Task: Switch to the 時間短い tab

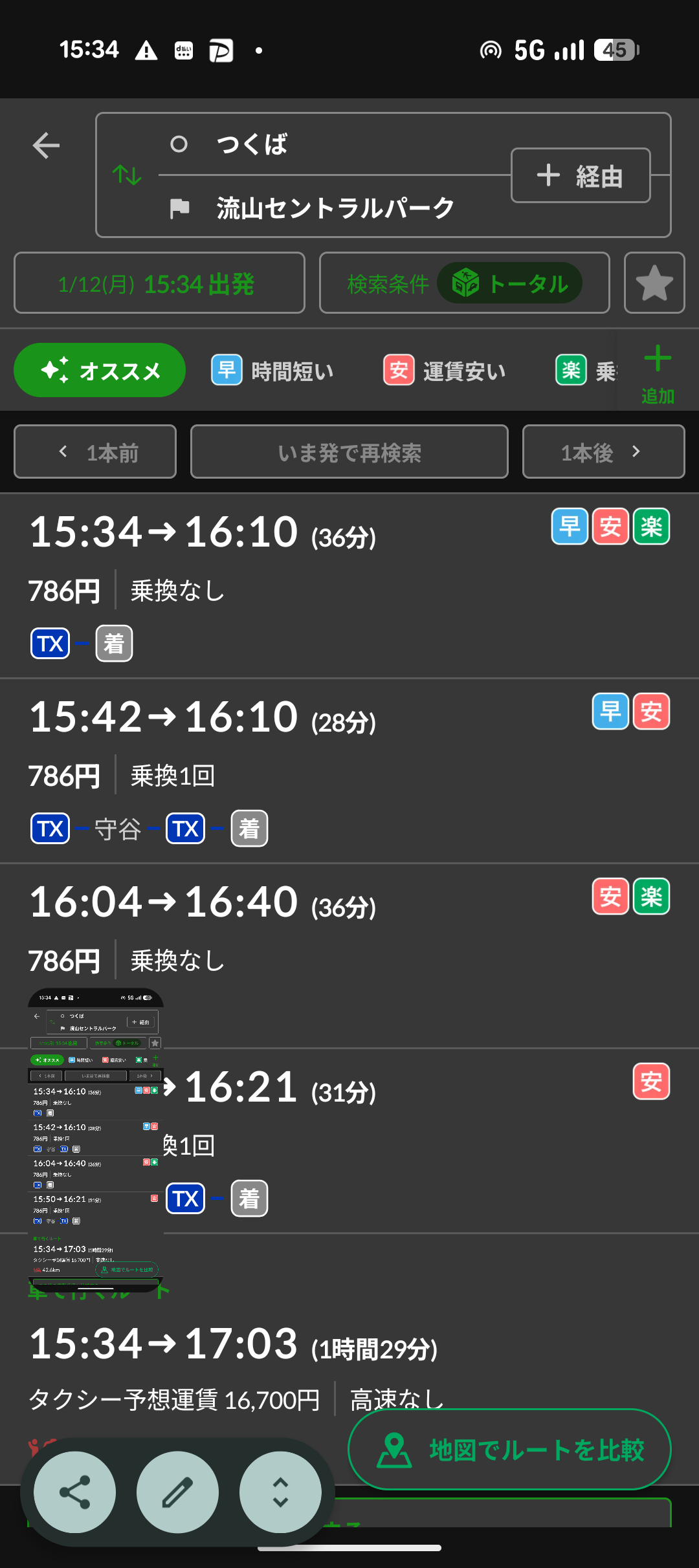Action: pyautogui.click(x=273, y=371)
